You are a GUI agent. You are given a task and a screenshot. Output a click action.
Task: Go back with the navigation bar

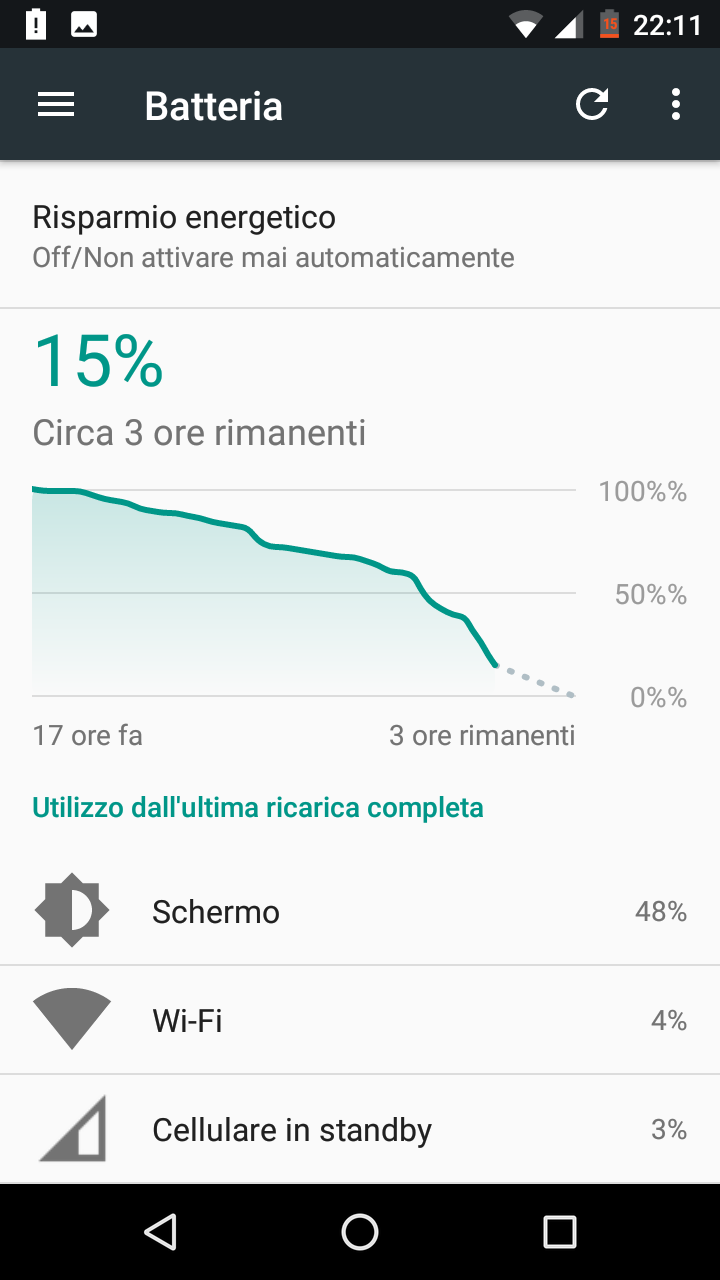click(x=160, y=1232)
